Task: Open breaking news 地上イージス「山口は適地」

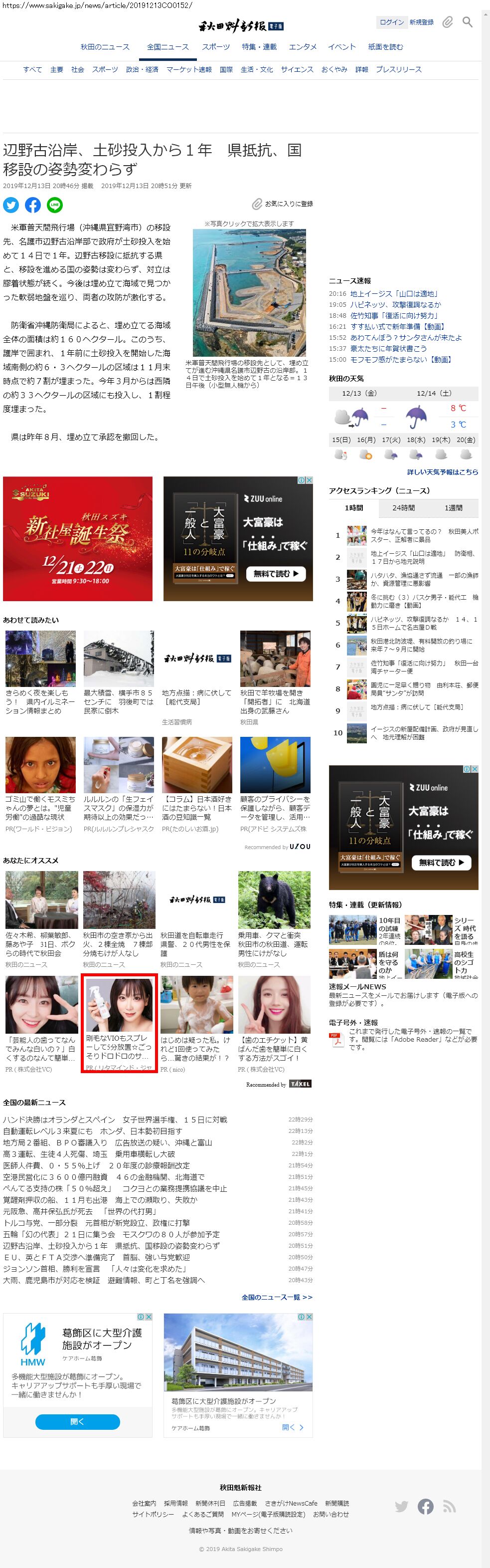Action: pyautogui.click(x=394, y=294)
